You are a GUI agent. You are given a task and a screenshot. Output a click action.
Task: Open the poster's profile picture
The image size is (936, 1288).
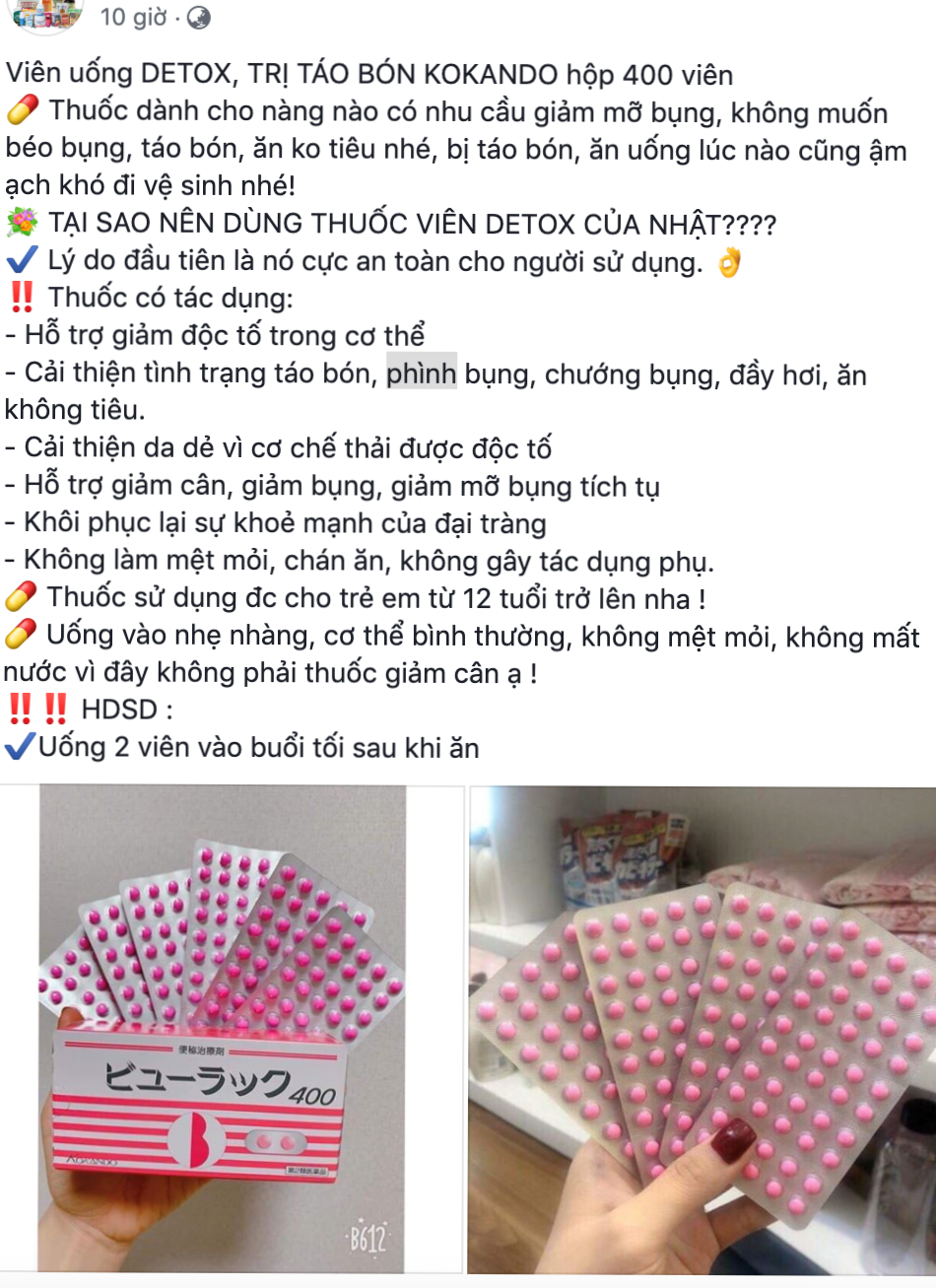[44, 14]
